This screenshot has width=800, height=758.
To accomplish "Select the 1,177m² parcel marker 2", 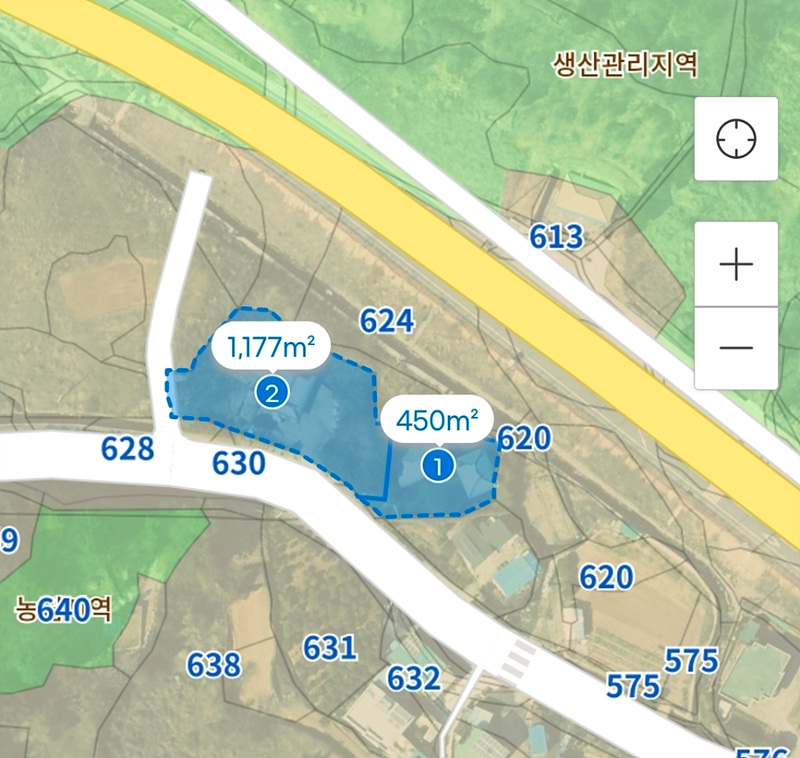I will (x=272, y=391).
